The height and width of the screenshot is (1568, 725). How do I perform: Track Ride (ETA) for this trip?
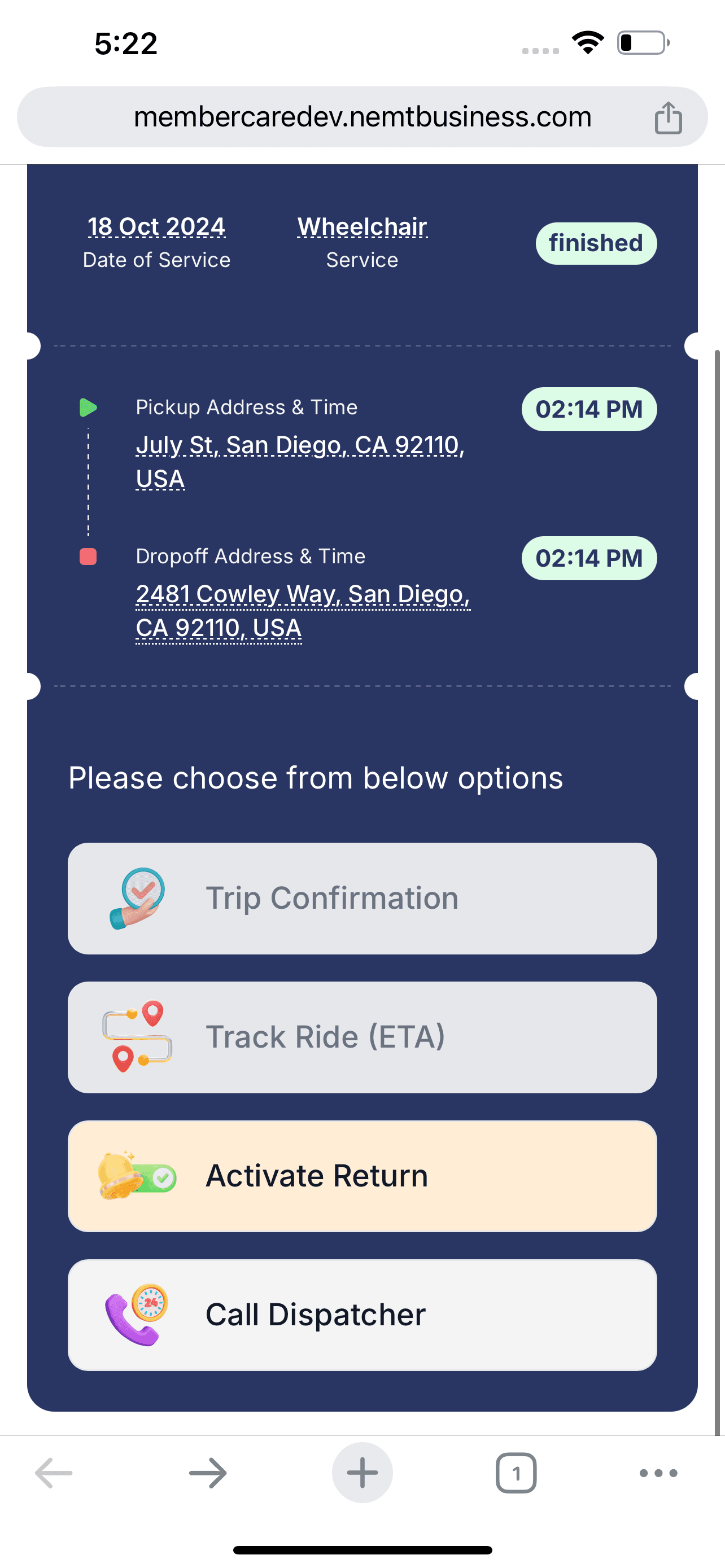pos(362,1037)
